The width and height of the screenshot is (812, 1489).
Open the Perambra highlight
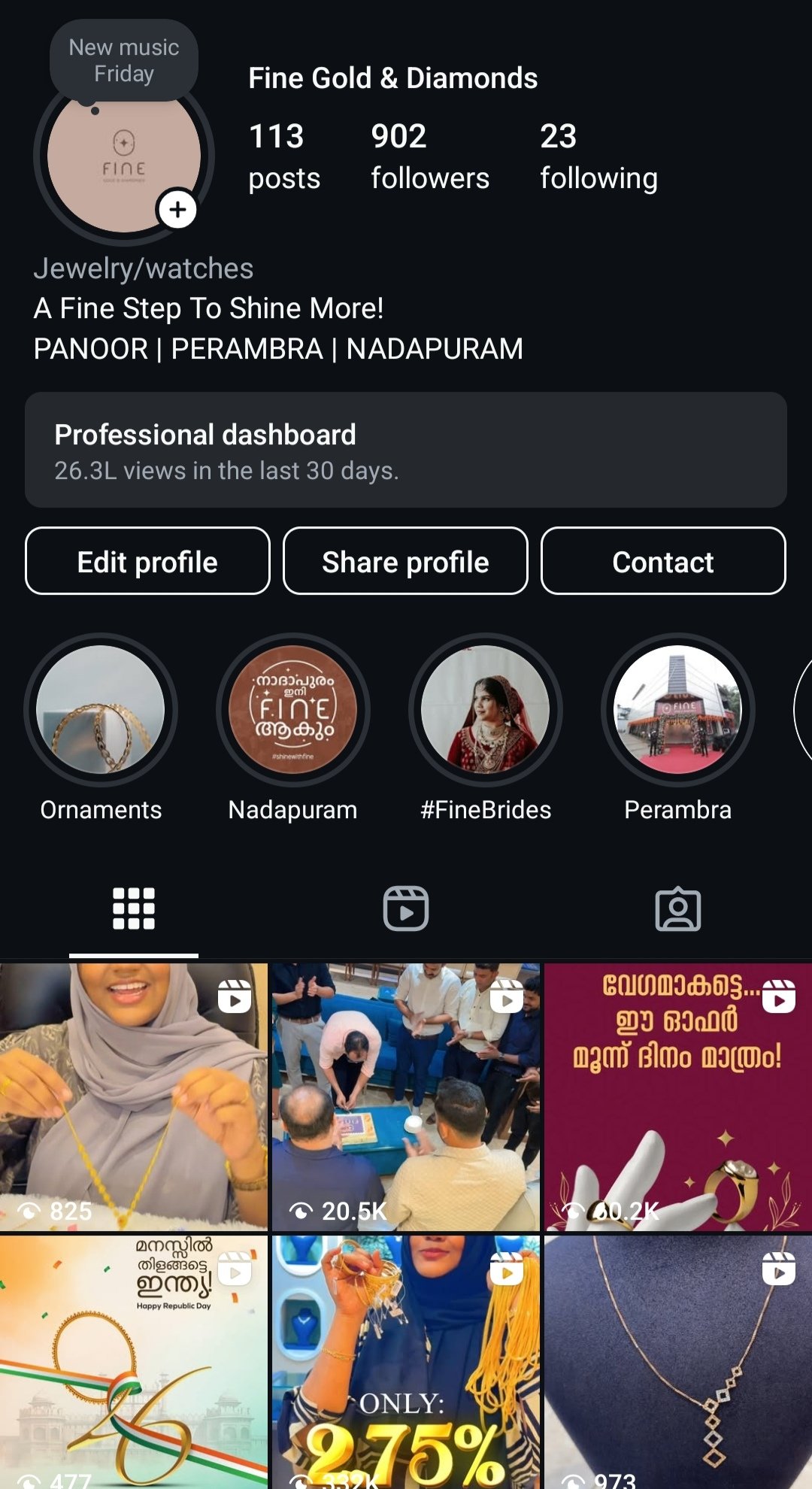(678, 710)
